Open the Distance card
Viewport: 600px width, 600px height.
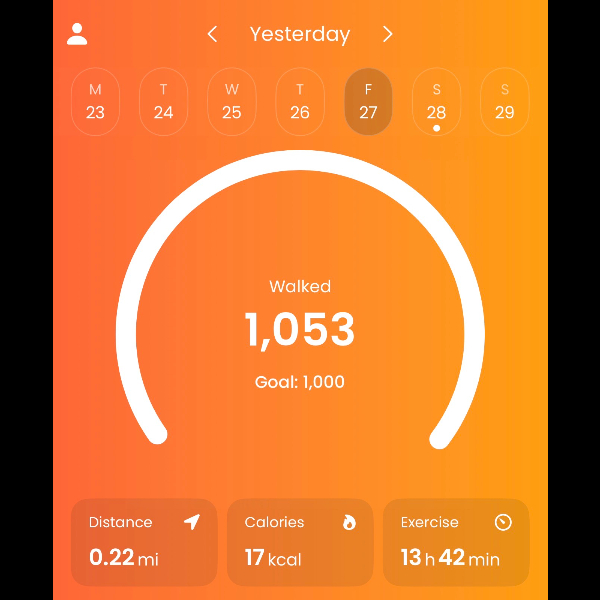144,542
